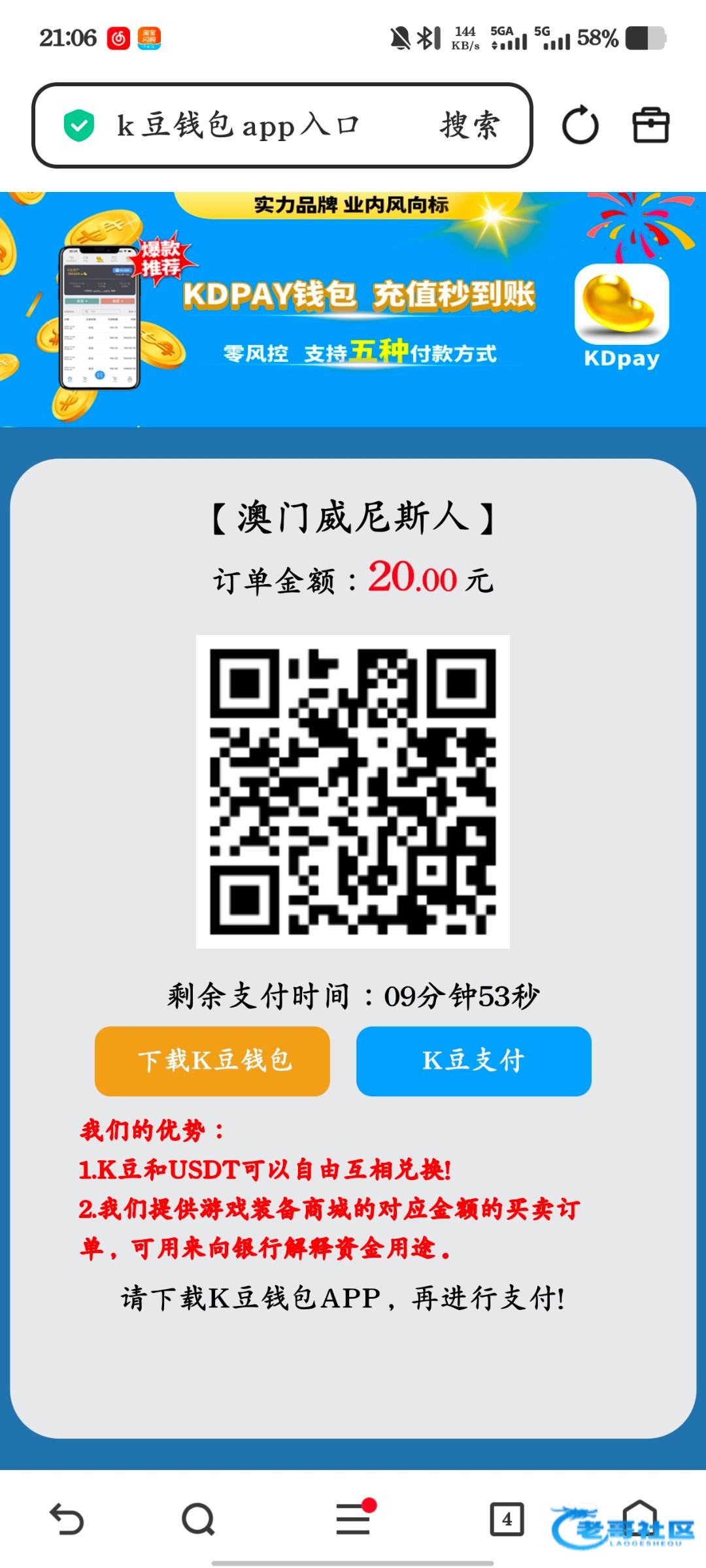
Task: Go back using the browser back arrow
Action: pyautogui.click(x=67, y=1518)
